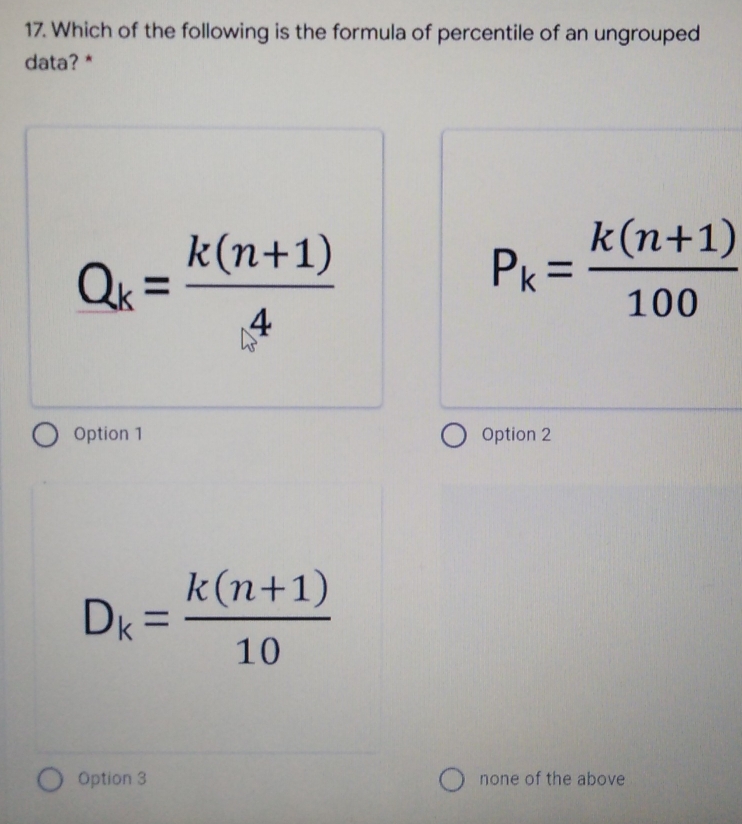Viewport: 742px width, 824px height.
Task: Select the Option 1 radio button
Action: point(47,434)
